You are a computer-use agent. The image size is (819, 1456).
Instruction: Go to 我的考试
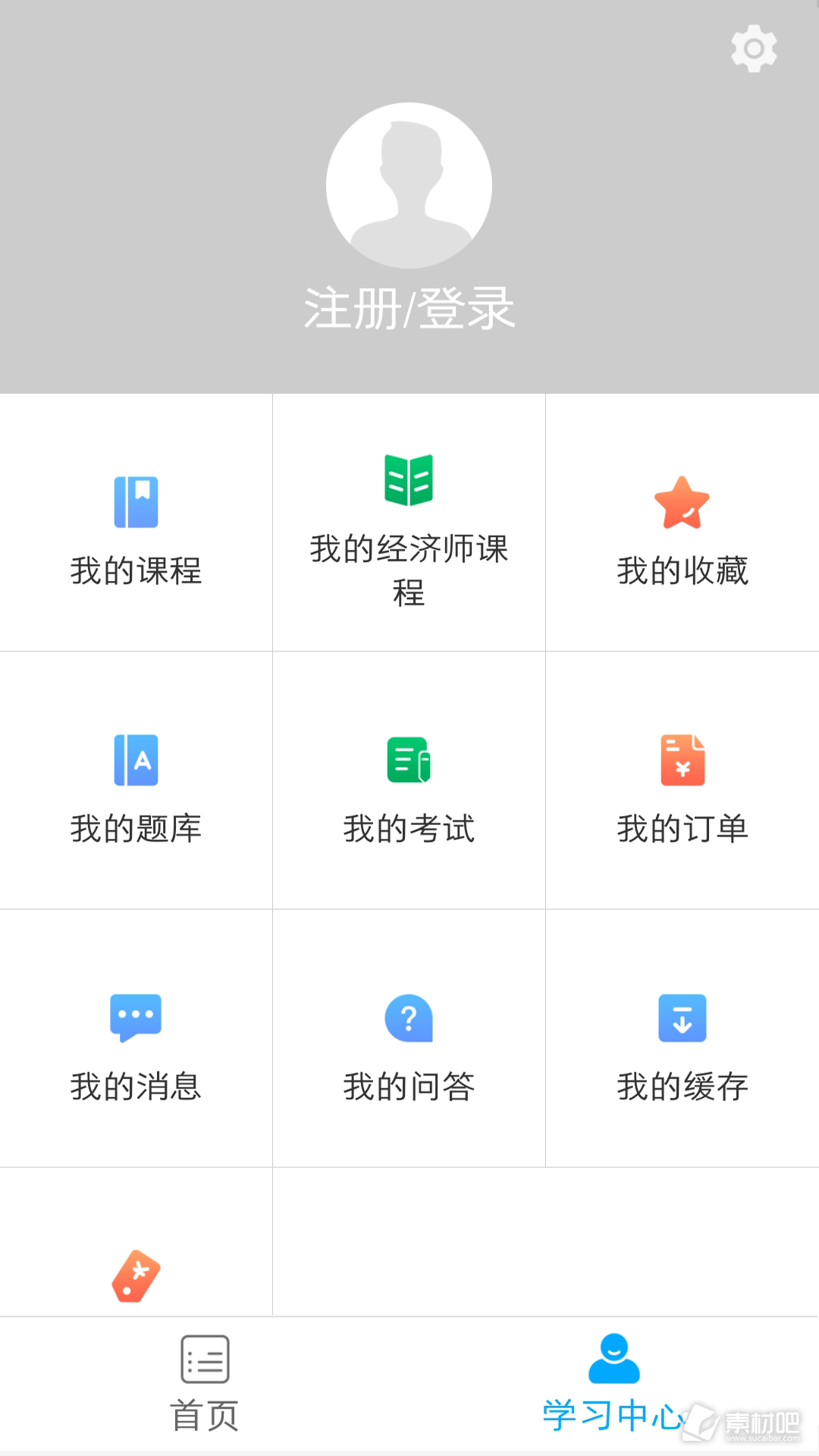click(x=409, y=780)
